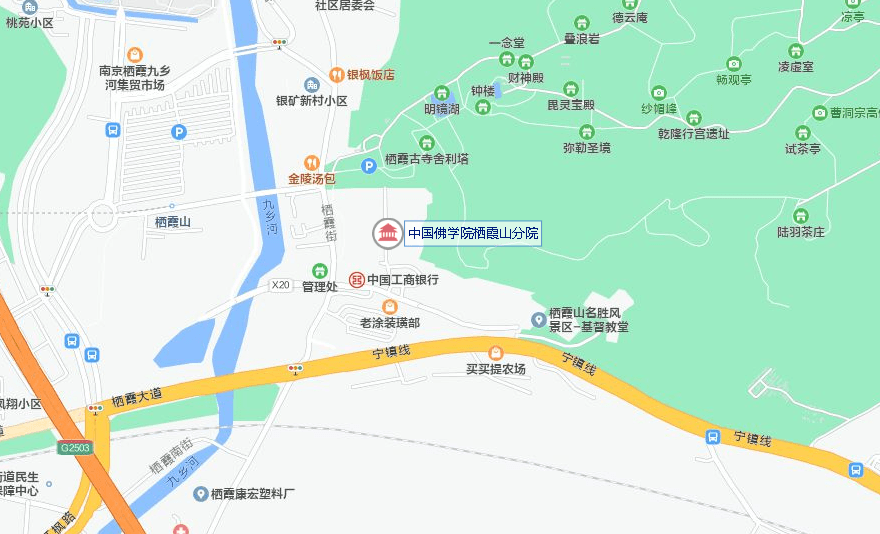The width and height of the screenshot is (880, 534).
Task: Tap the 乾隆行宫遗址 scenic marker
Action: [694, 117]
